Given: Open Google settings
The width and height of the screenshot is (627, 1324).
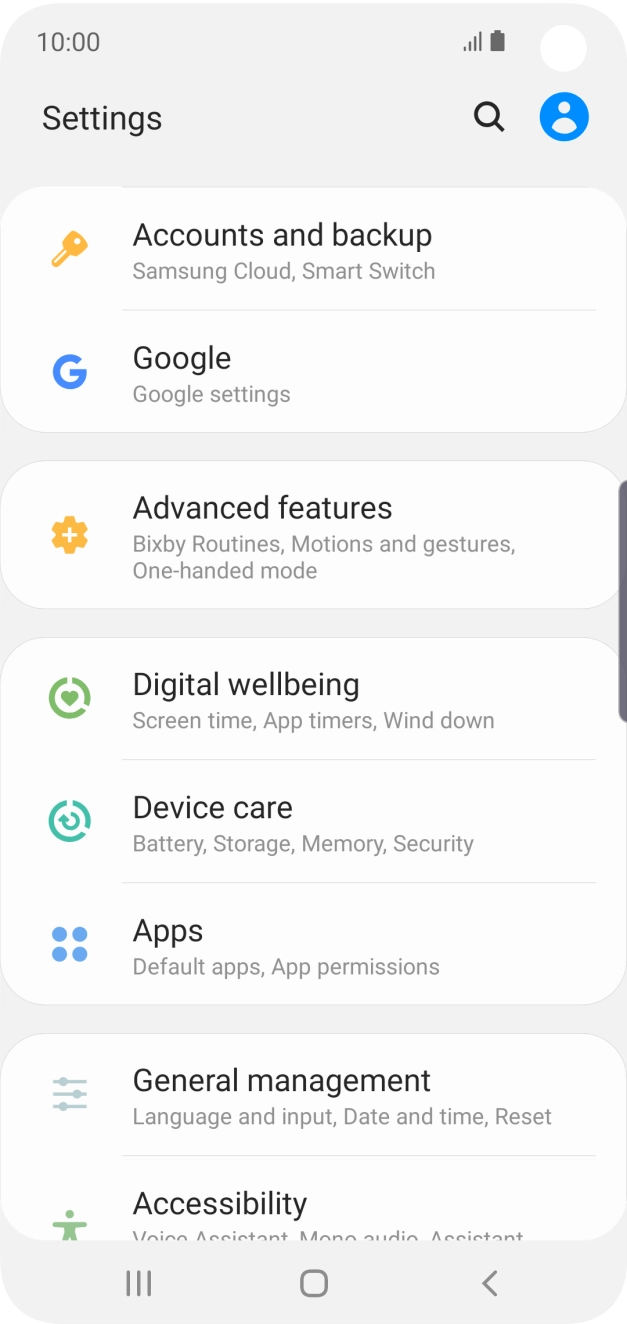Looking at the screenshot, I should pos(313,372).
